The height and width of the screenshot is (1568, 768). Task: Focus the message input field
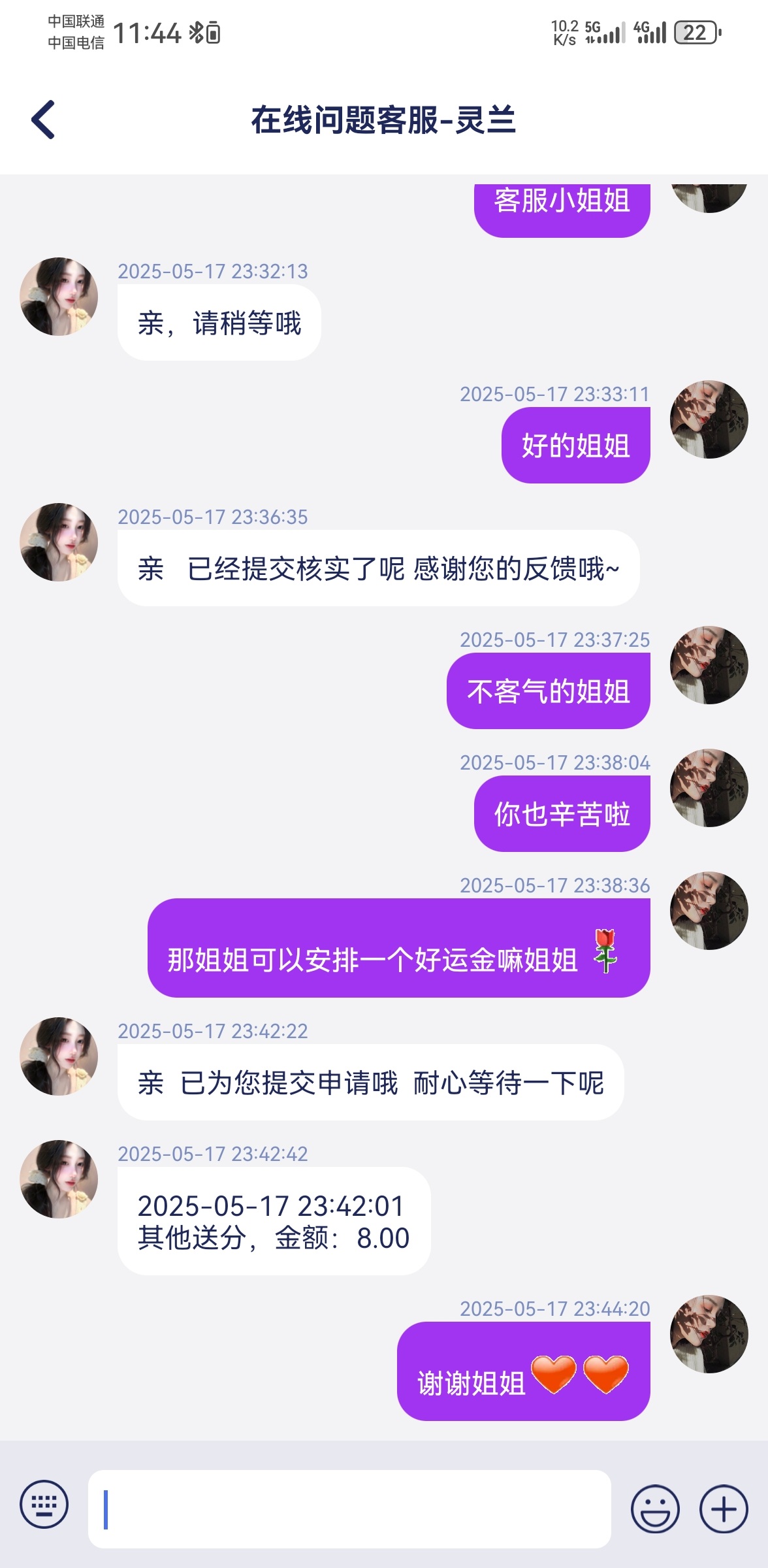[x=349, y=1509]
